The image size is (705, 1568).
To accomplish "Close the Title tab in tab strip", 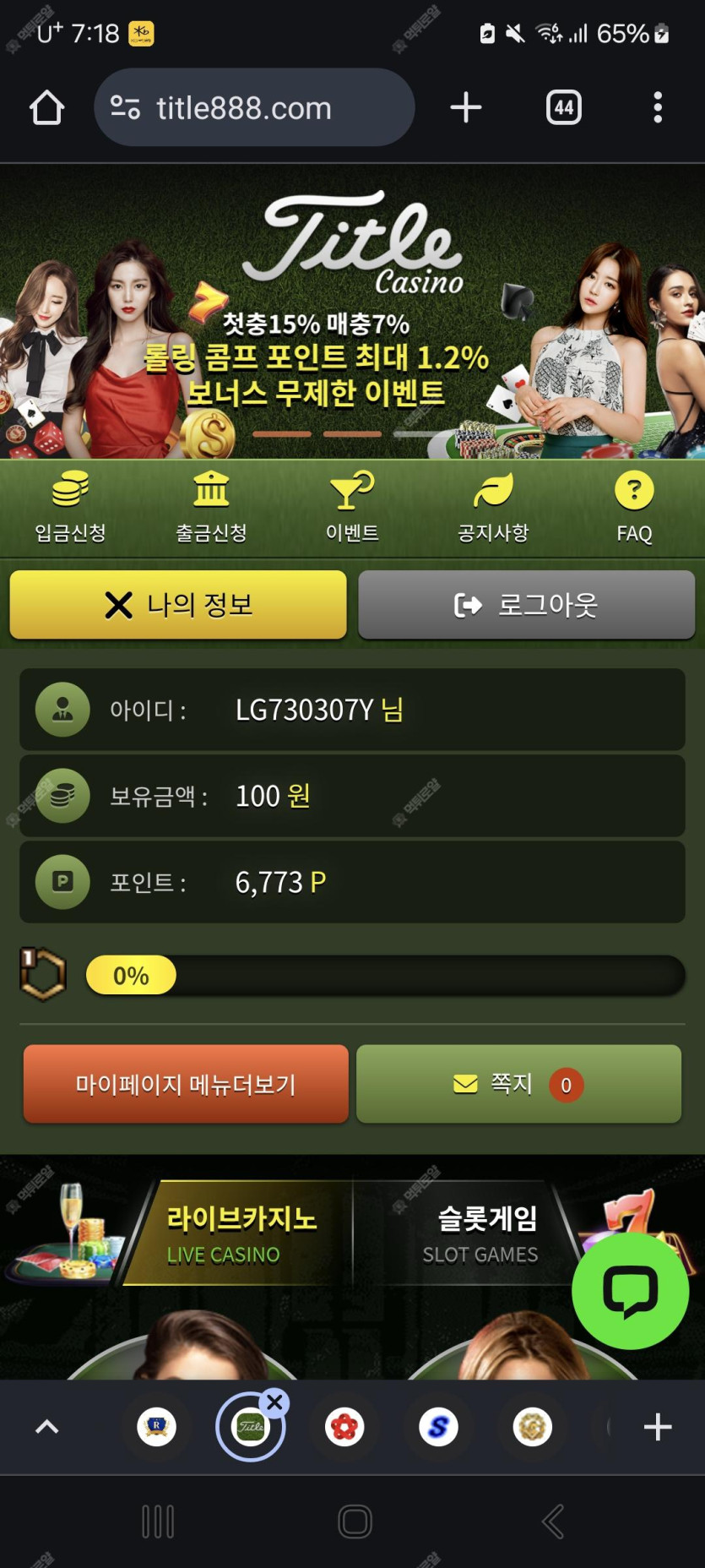I will pos(274,1403).
